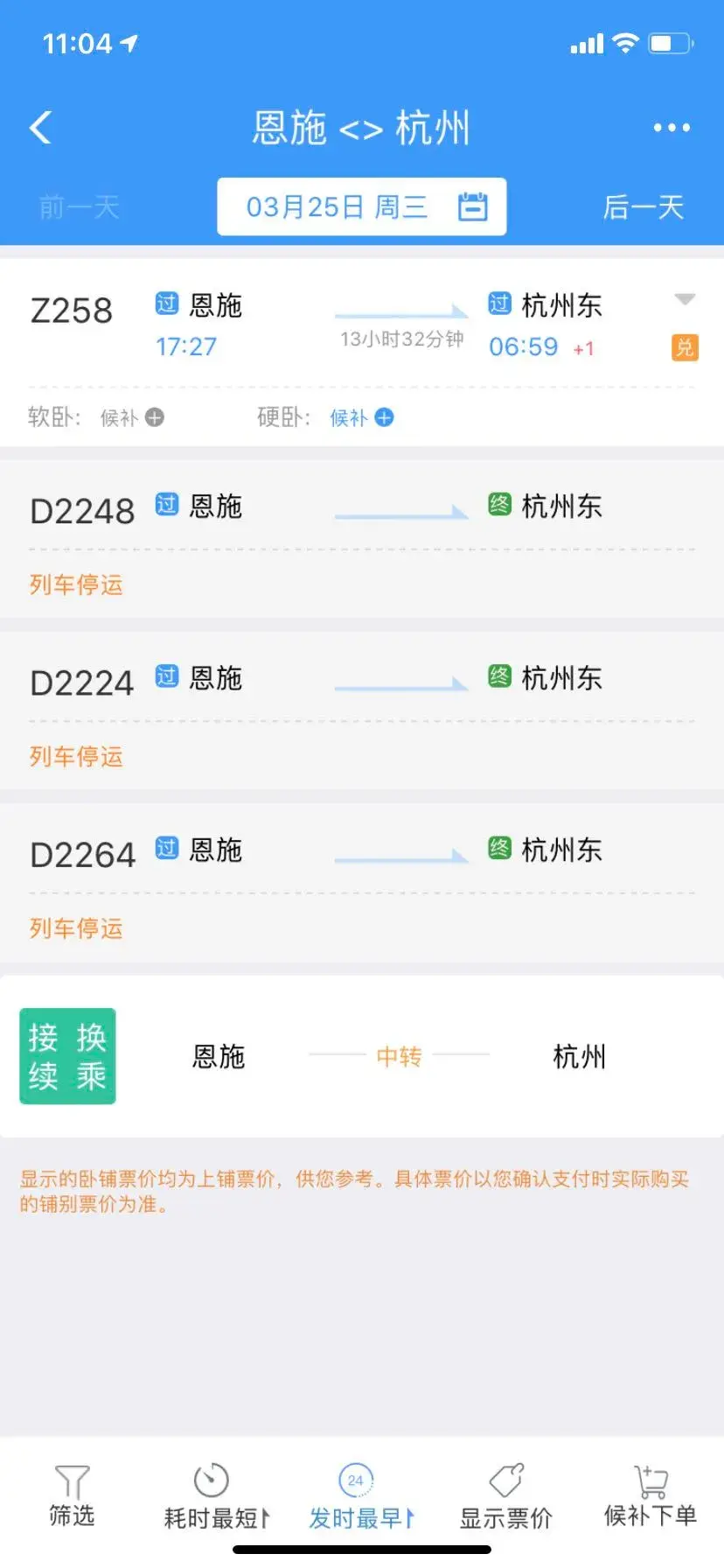Open the three-dot overflow menu

coord(671,128)
